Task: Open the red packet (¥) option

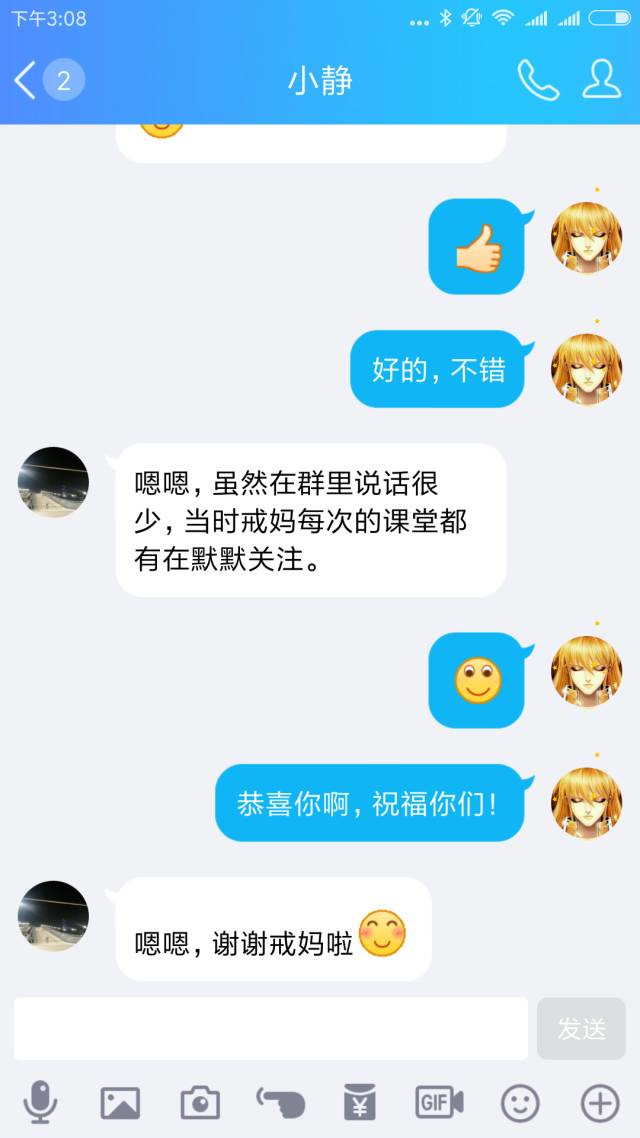Action: click(360, 1103)
